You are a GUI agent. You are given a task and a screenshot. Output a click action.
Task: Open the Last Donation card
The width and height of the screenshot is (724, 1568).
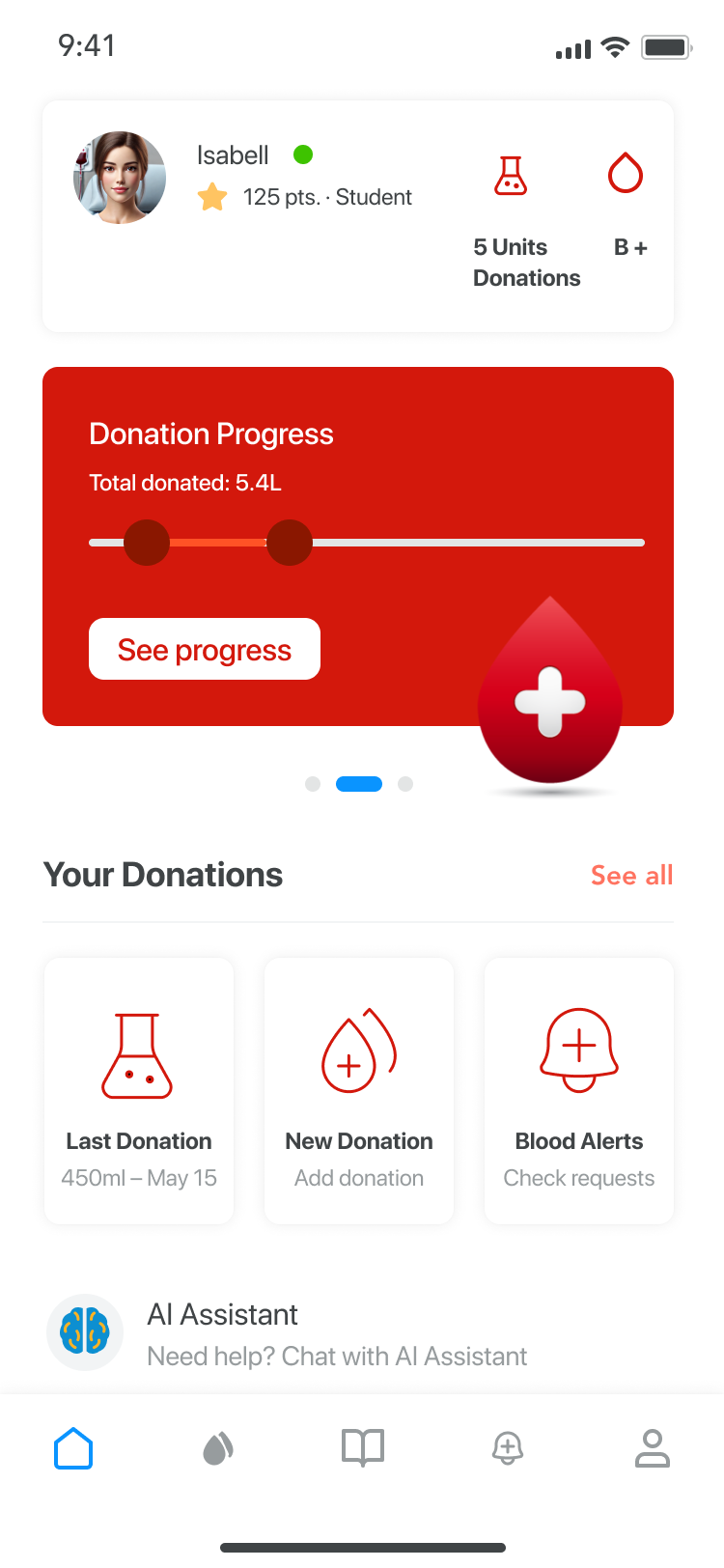coord(139,1091)
